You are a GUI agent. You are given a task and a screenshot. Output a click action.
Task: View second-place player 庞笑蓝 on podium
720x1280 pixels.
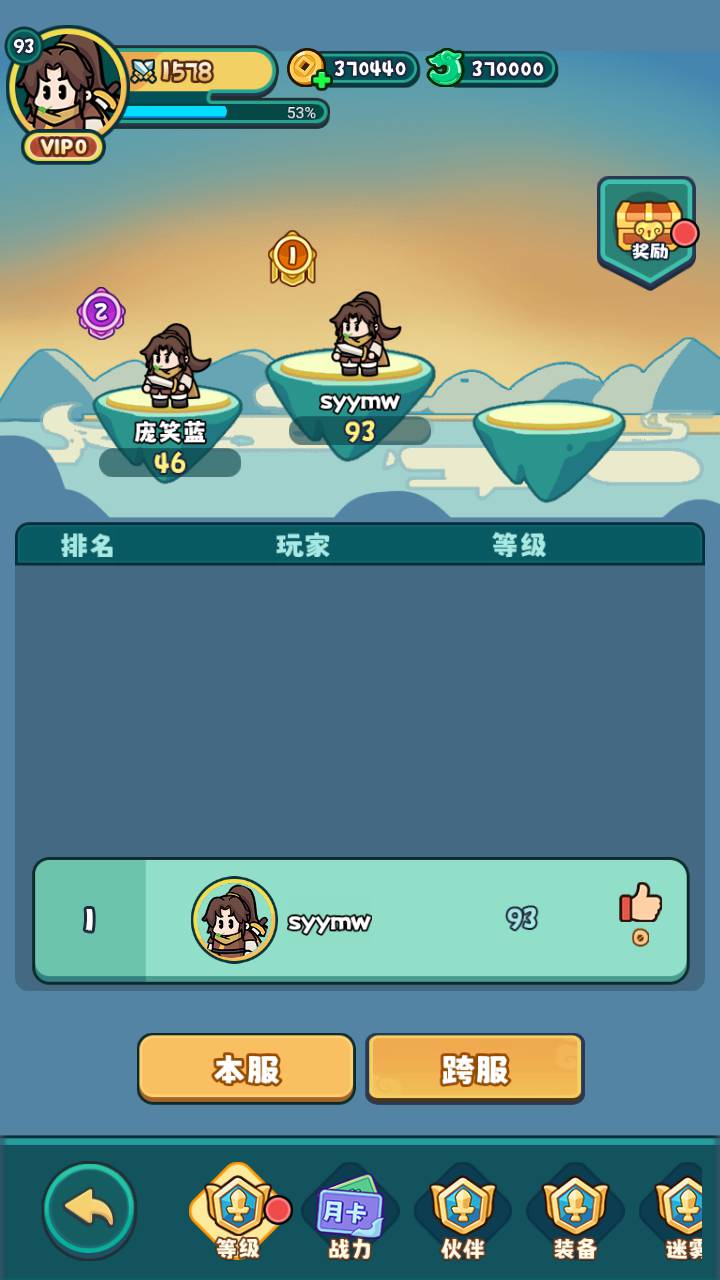point(170,370)
